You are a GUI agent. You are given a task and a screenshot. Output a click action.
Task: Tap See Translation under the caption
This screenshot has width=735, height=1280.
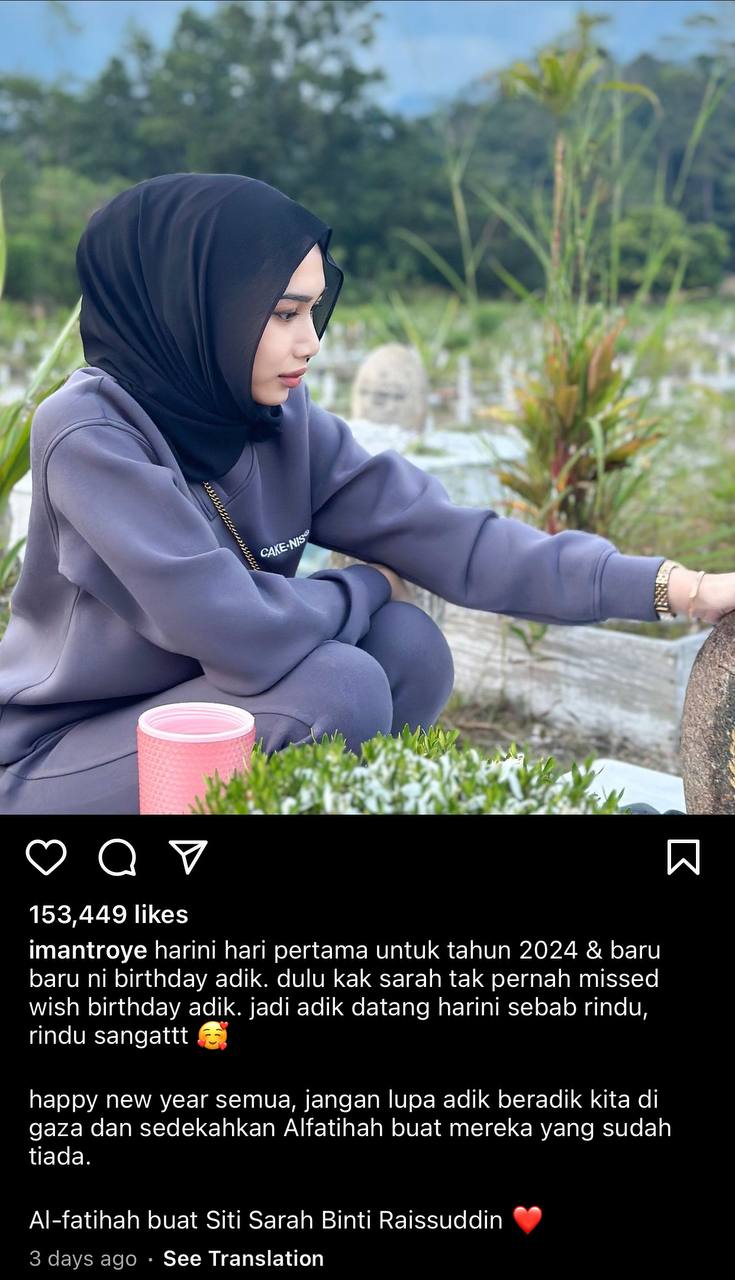243,1258
